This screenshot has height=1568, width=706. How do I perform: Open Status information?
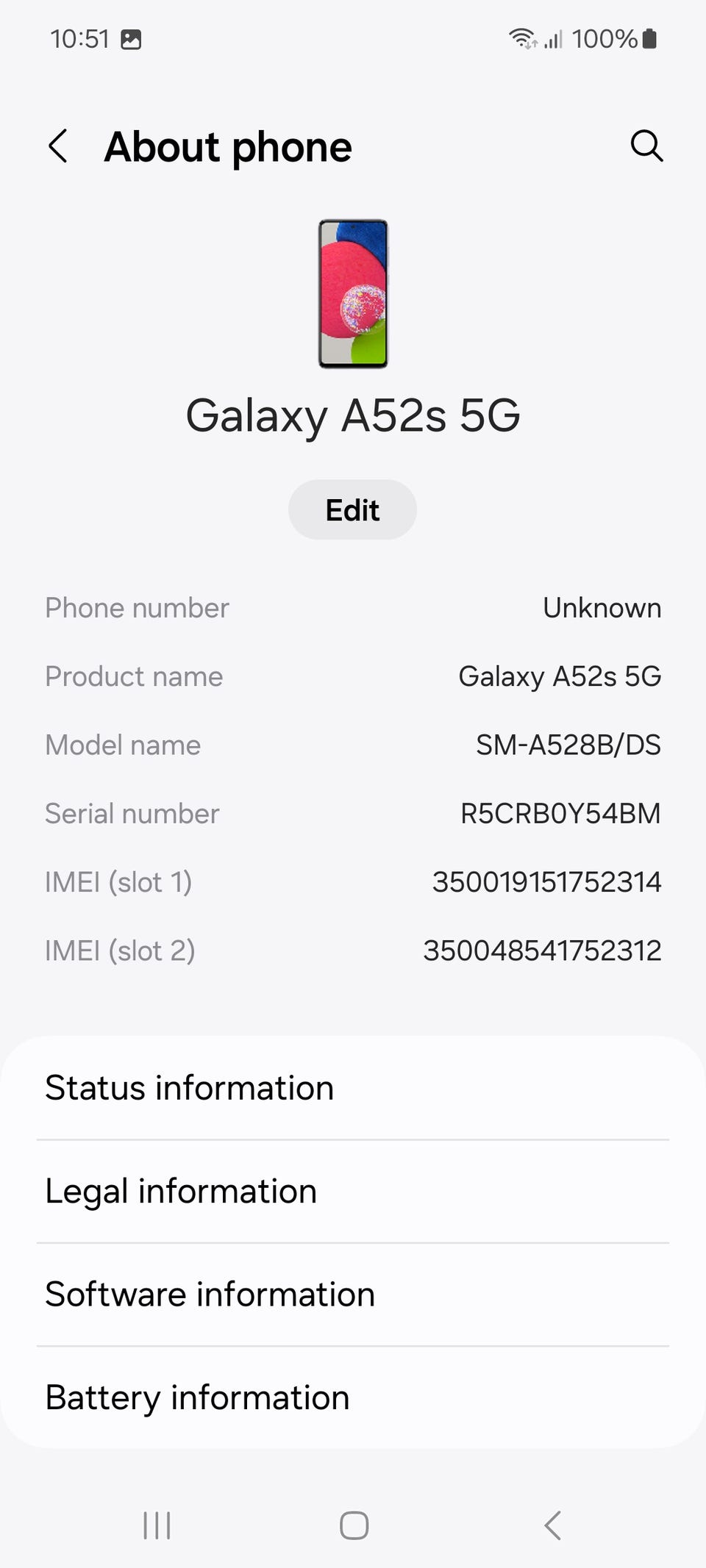click(353, 1088)
